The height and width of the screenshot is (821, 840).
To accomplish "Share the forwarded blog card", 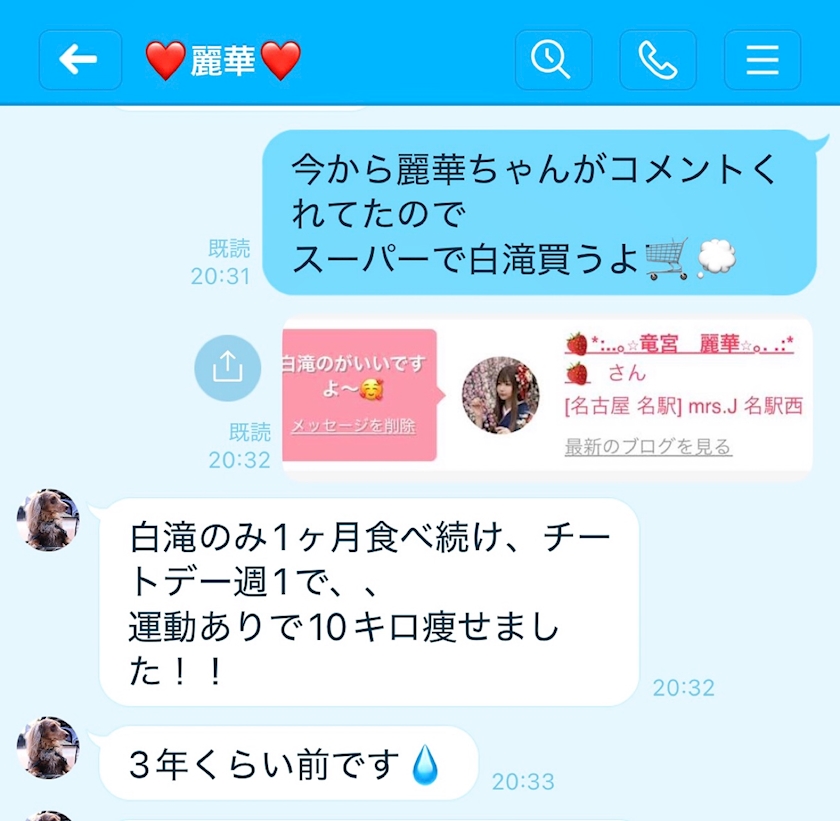I will coord(228,368).
